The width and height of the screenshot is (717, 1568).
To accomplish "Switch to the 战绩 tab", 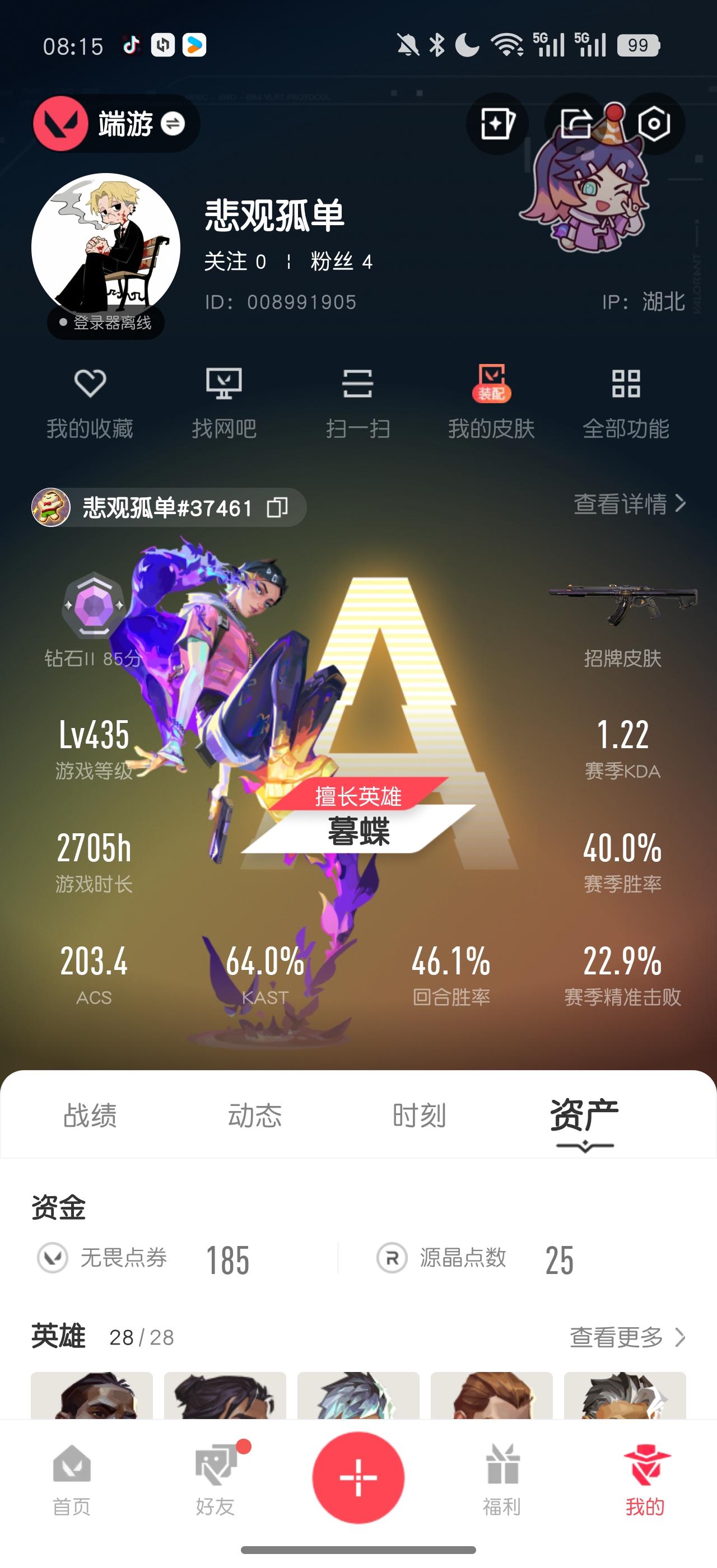I will click(x=90, y=1116).
